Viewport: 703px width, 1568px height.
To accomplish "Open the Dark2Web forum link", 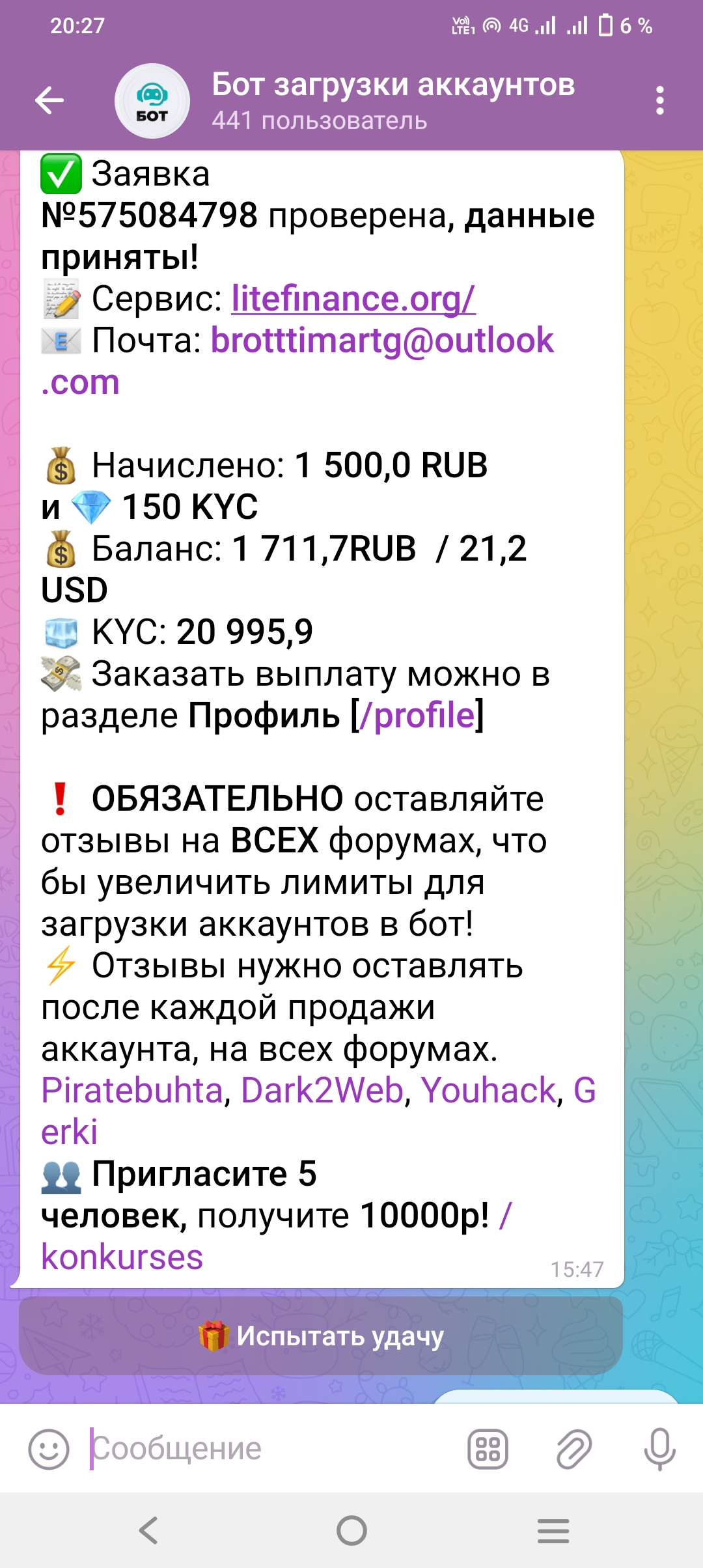I will (322, 1091).
